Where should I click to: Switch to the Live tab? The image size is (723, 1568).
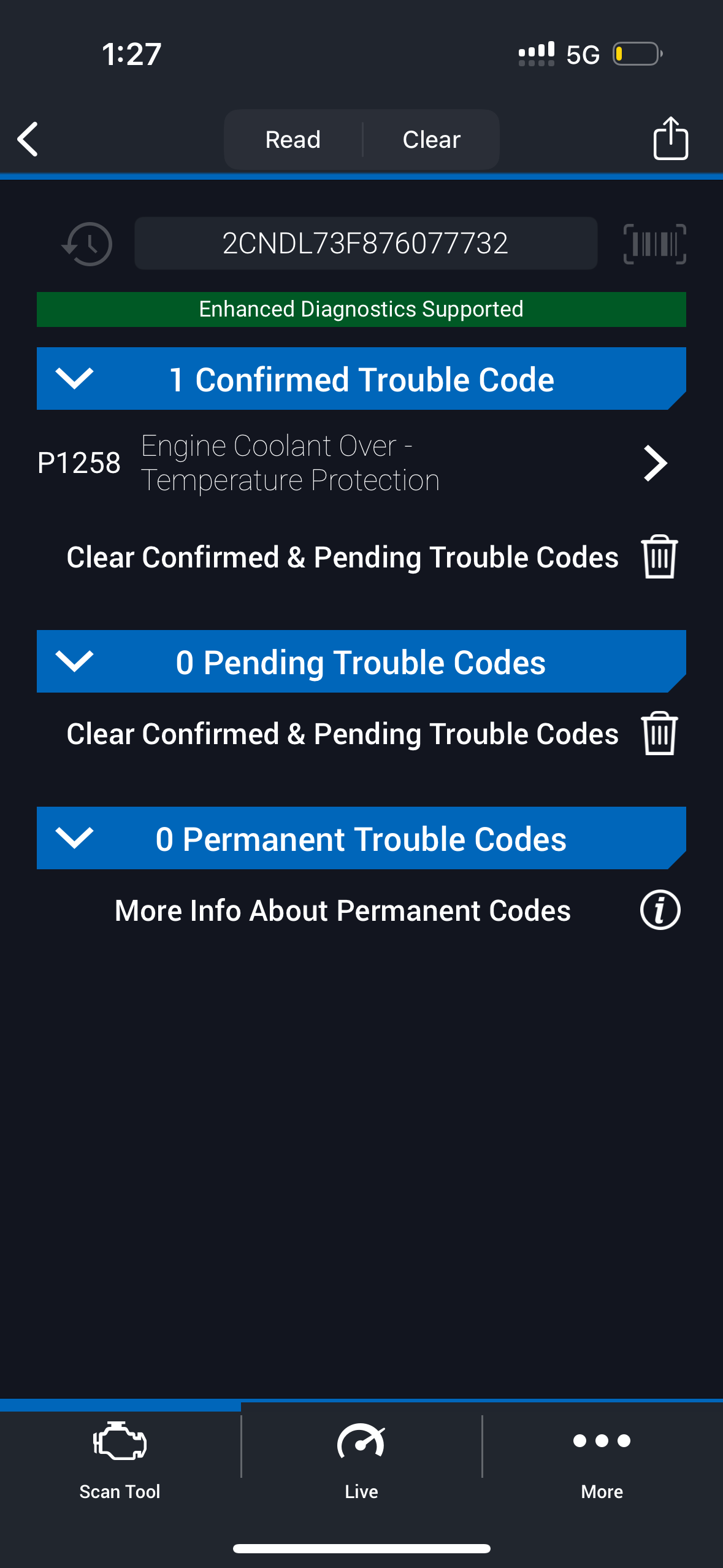click(x=361, y=1461)
